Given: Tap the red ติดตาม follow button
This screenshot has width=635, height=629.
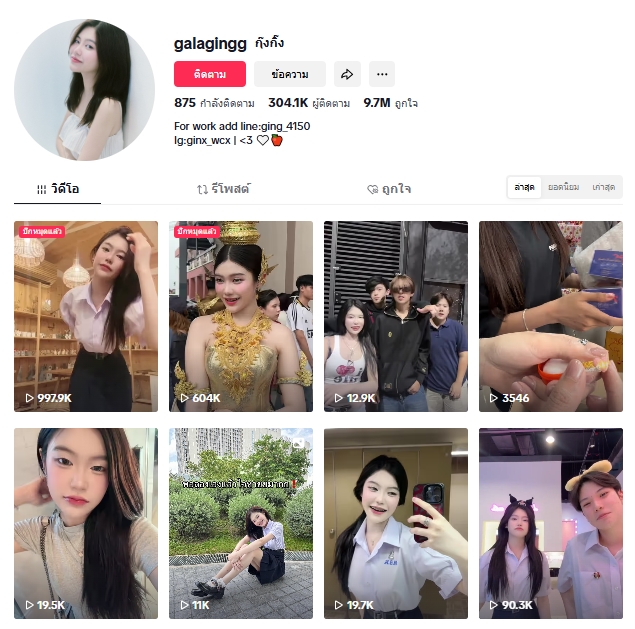Looking at the screenshot, I should pos(209,74).
